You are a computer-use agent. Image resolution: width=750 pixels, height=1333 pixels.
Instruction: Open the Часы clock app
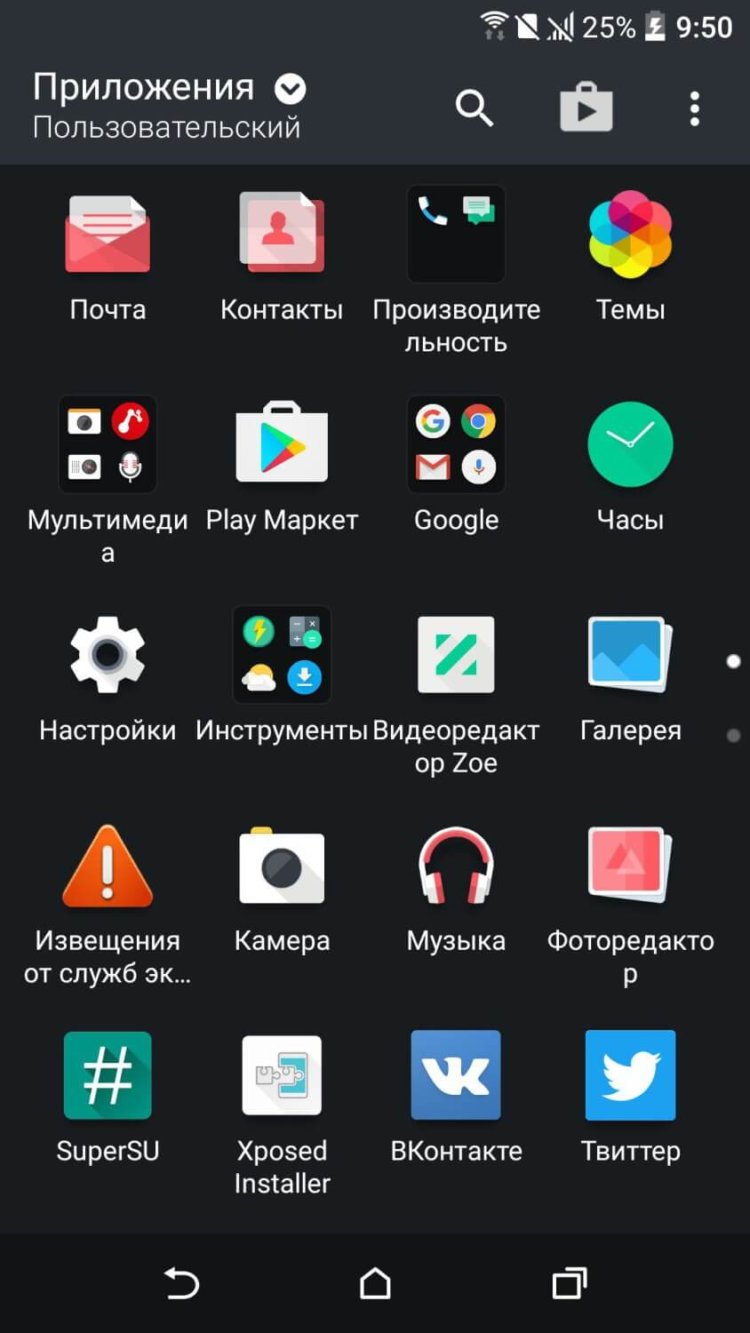pos(630,444)
